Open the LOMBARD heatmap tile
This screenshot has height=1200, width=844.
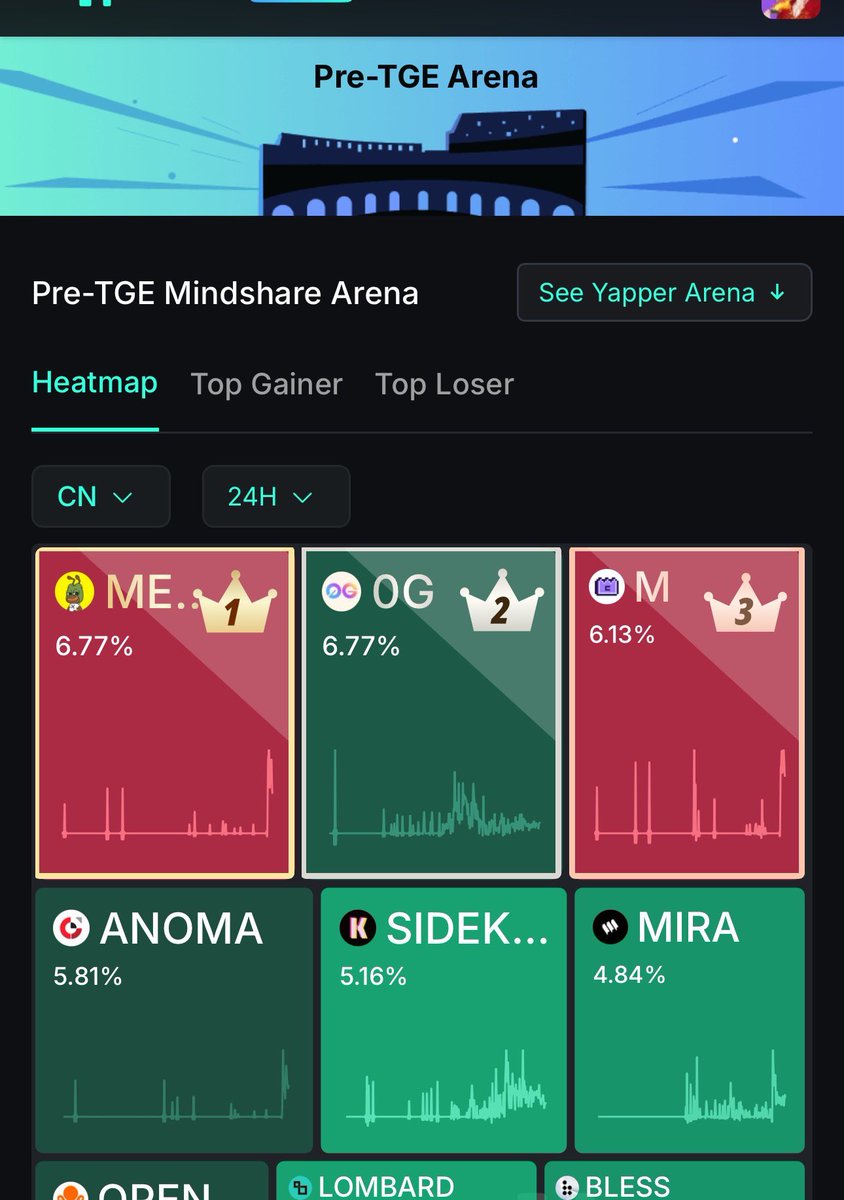pos(406,1183)
